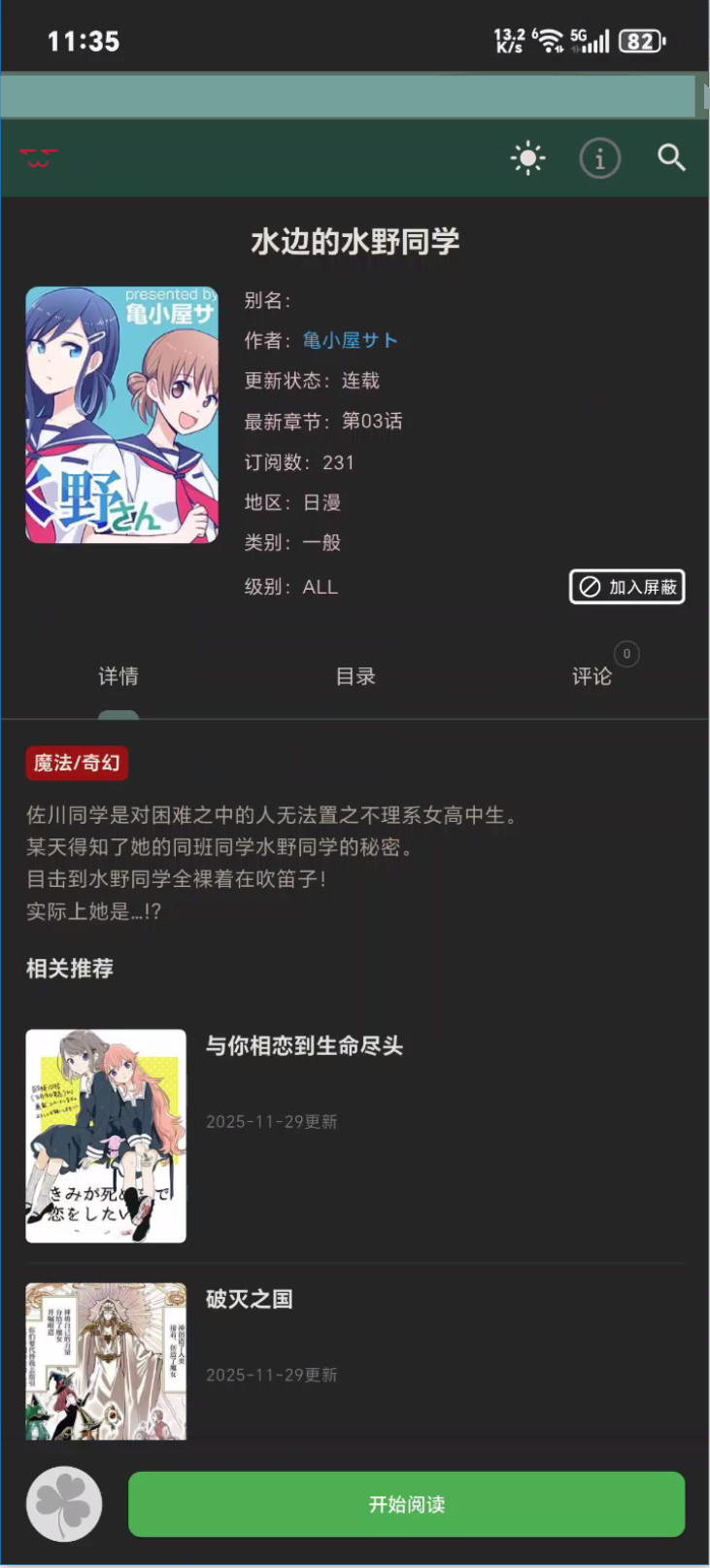Select the 魔法/奇幻 genre tag
Screen dimensions: 710x1568
(77, 764)
